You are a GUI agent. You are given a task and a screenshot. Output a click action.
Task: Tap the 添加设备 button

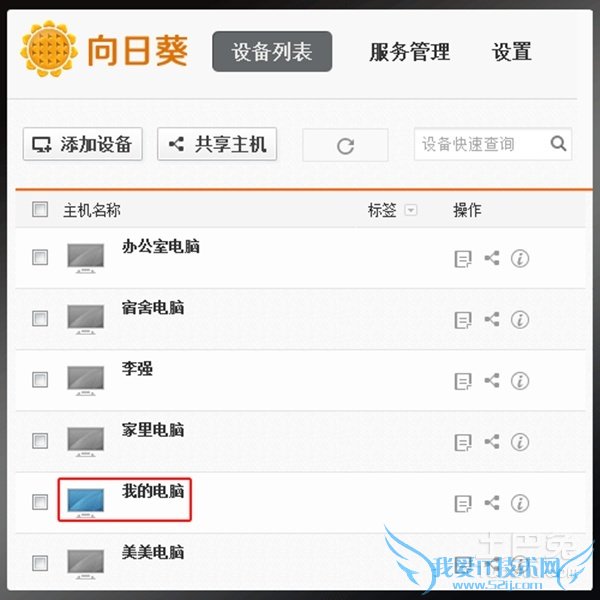coord(83,144)
